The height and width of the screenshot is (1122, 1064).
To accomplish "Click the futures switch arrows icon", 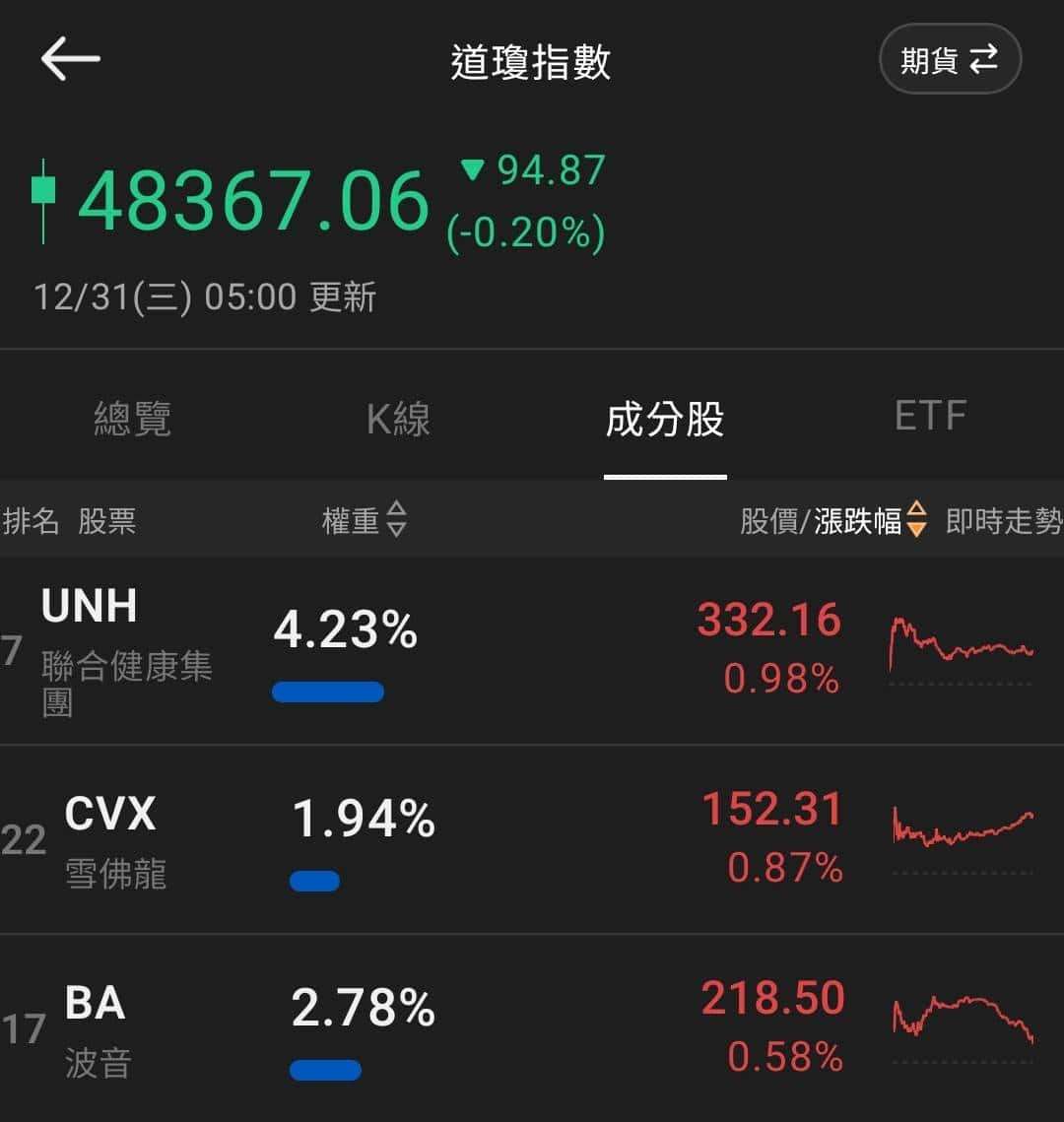I will (x=983, y=58).
